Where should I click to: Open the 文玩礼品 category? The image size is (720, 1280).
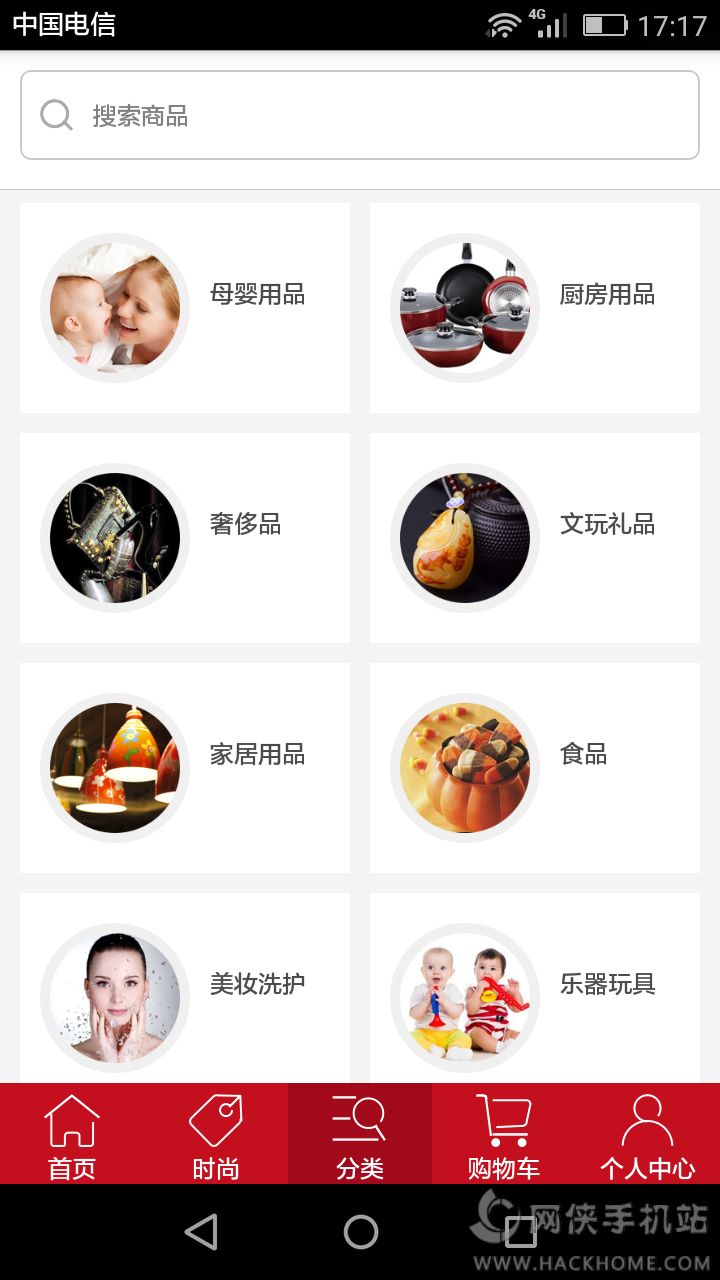tap(535, 538)
